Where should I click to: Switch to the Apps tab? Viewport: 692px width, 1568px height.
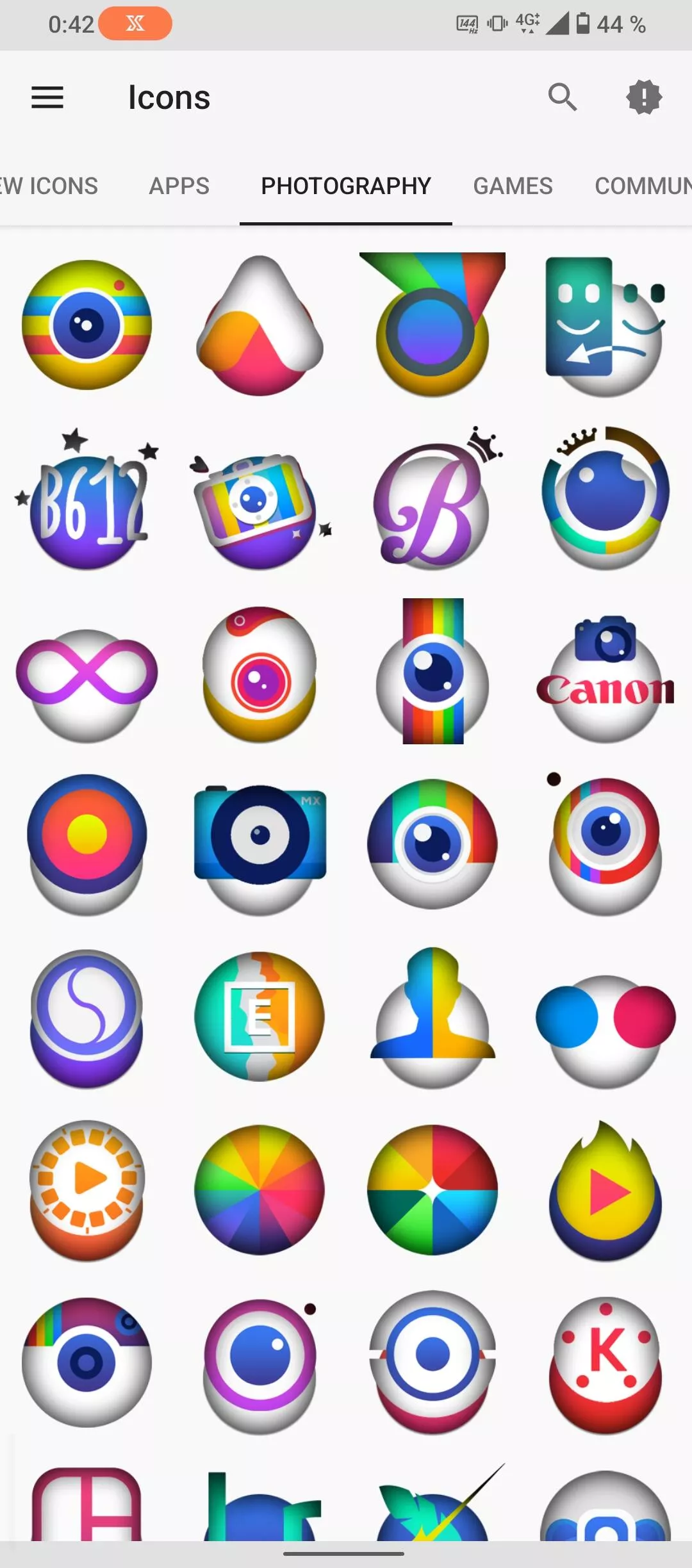pyautogui.click(x=179, y=186)
